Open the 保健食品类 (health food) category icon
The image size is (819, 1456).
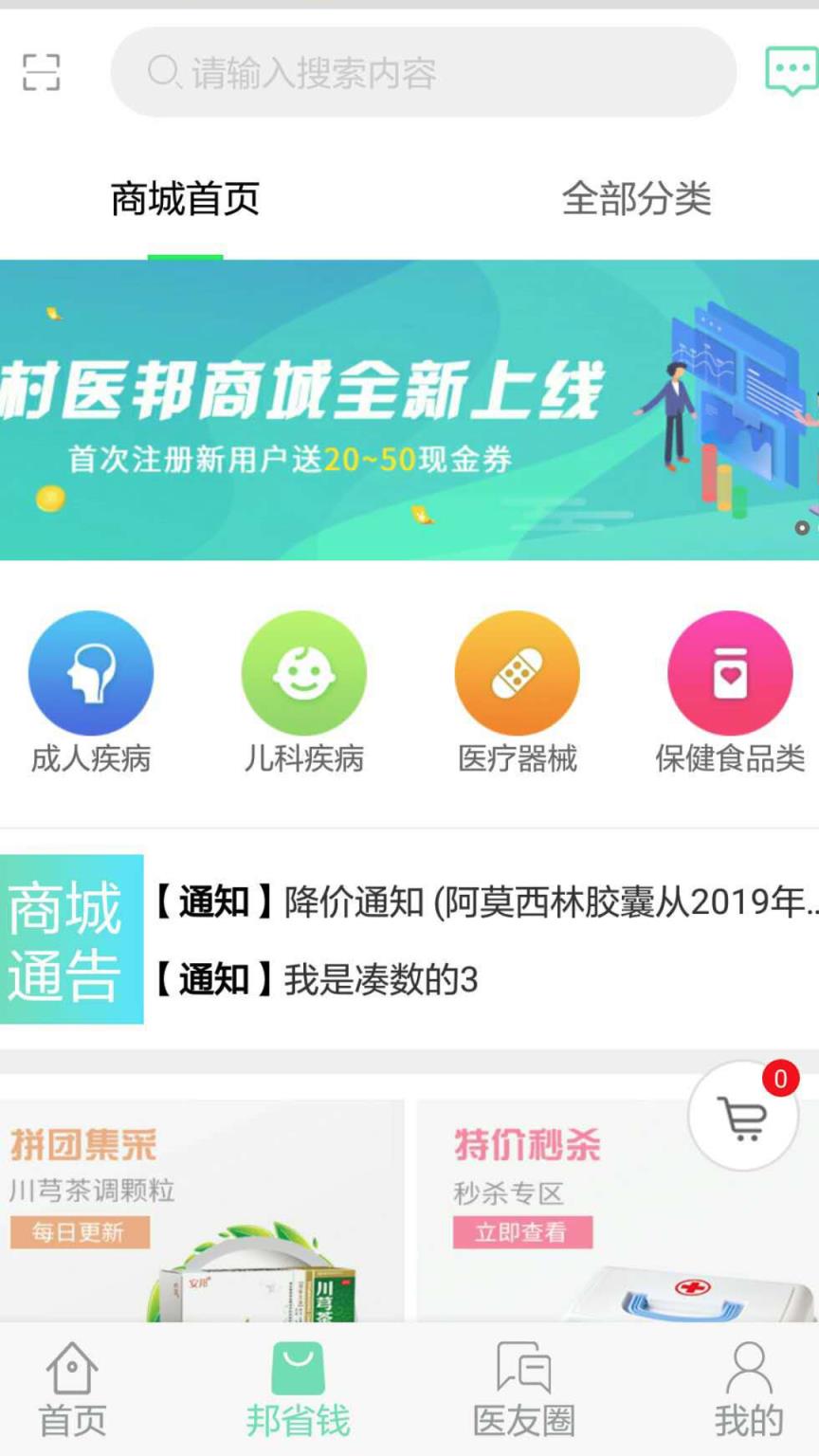[728, 671]
